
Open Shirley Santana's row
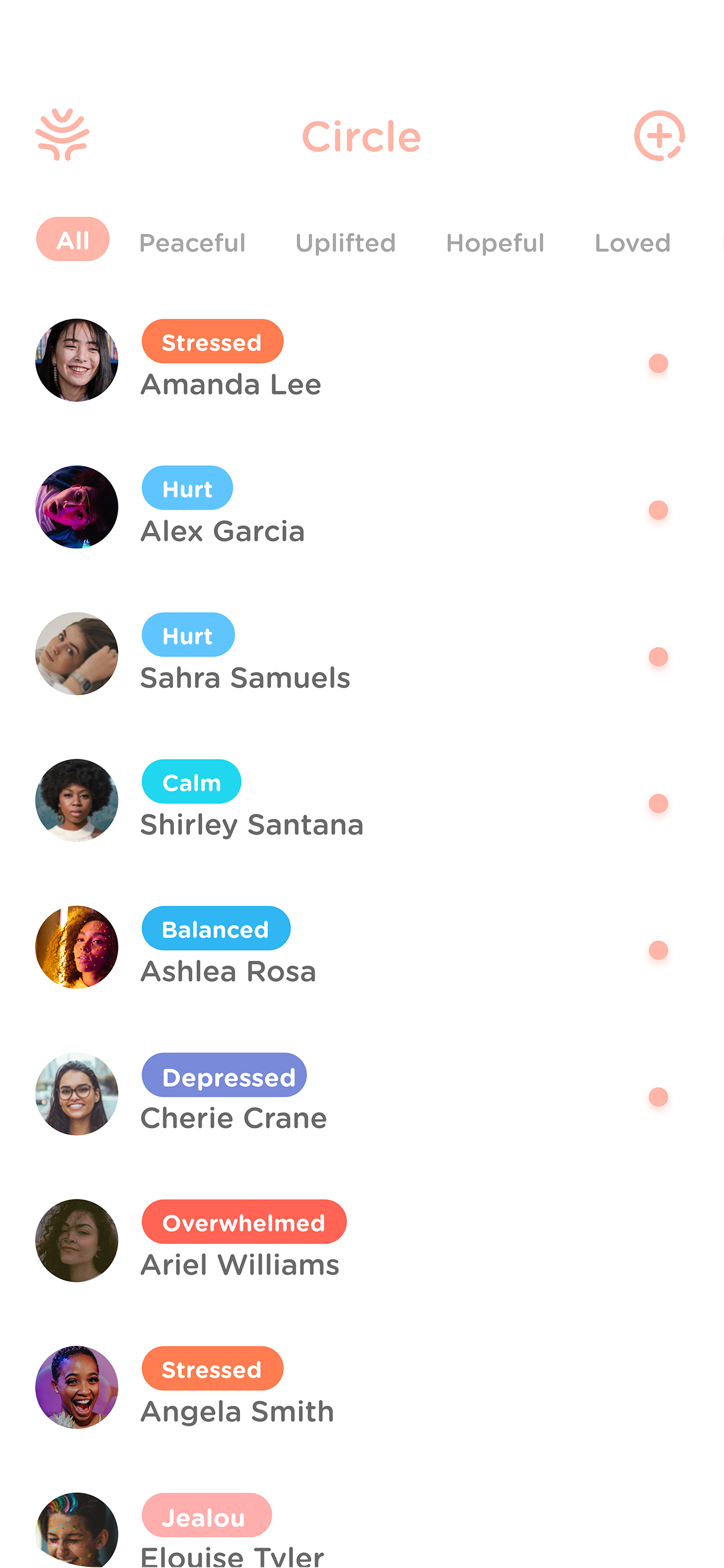(252, 825)
